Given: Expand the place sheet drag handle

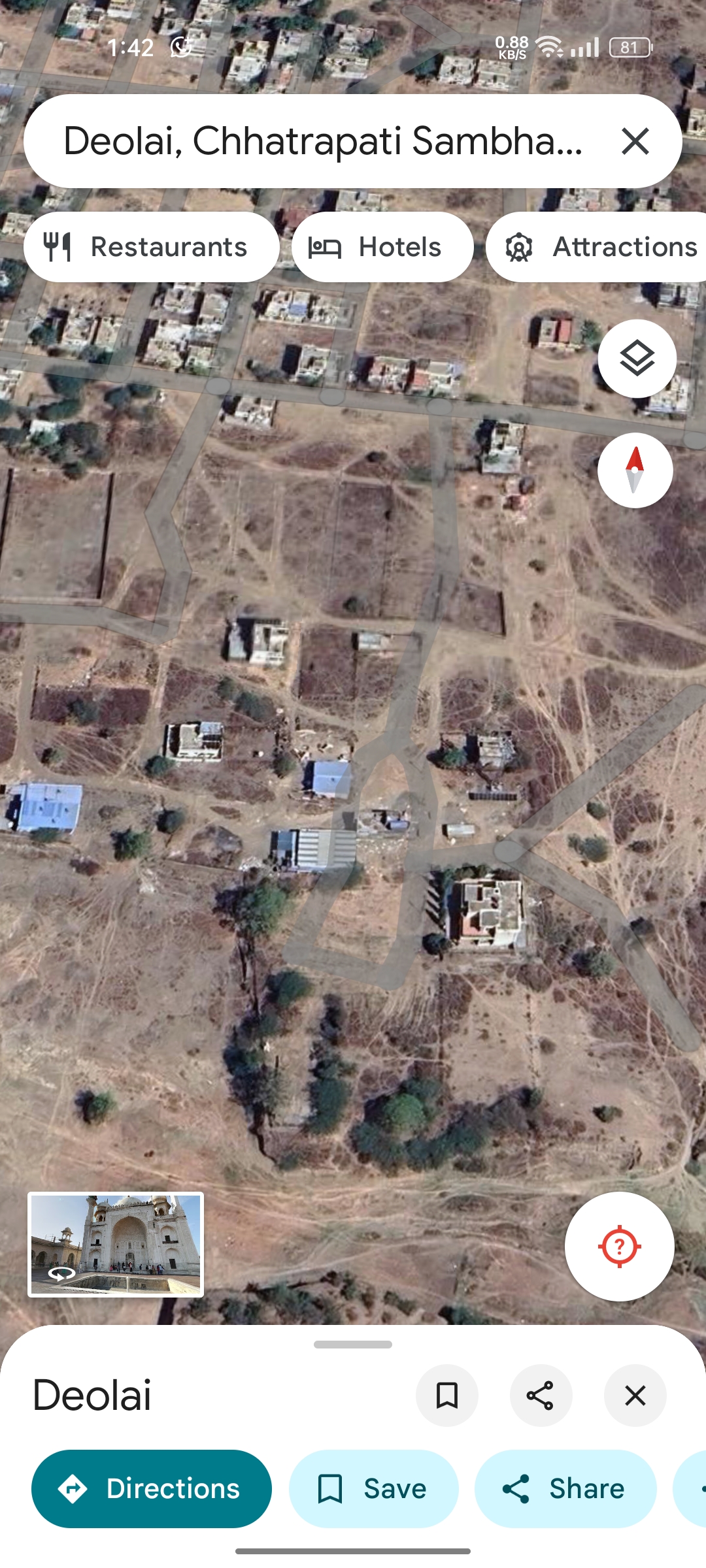Looking at the screenshot, I should 353,1345.
